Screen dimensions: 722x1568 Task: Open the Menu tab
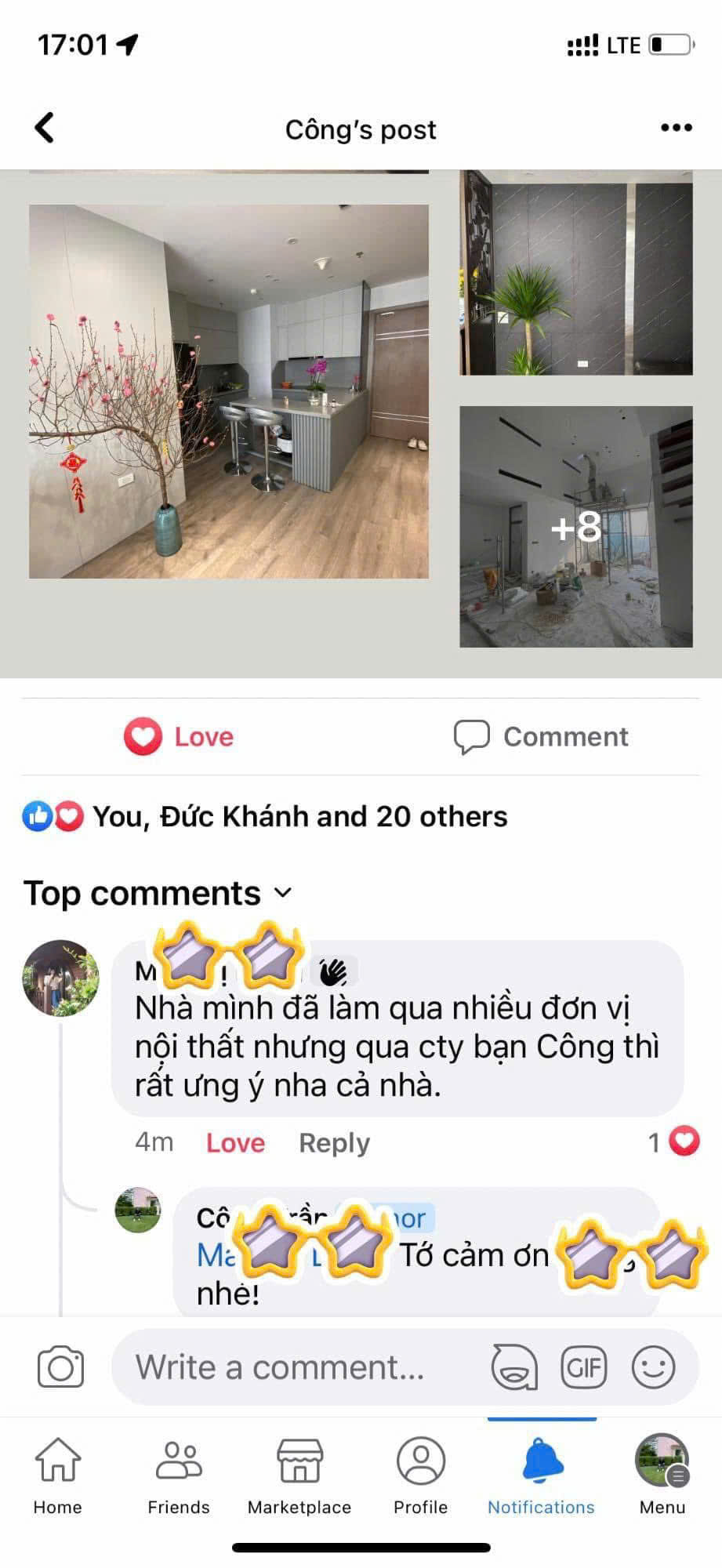pos(662,1475)
